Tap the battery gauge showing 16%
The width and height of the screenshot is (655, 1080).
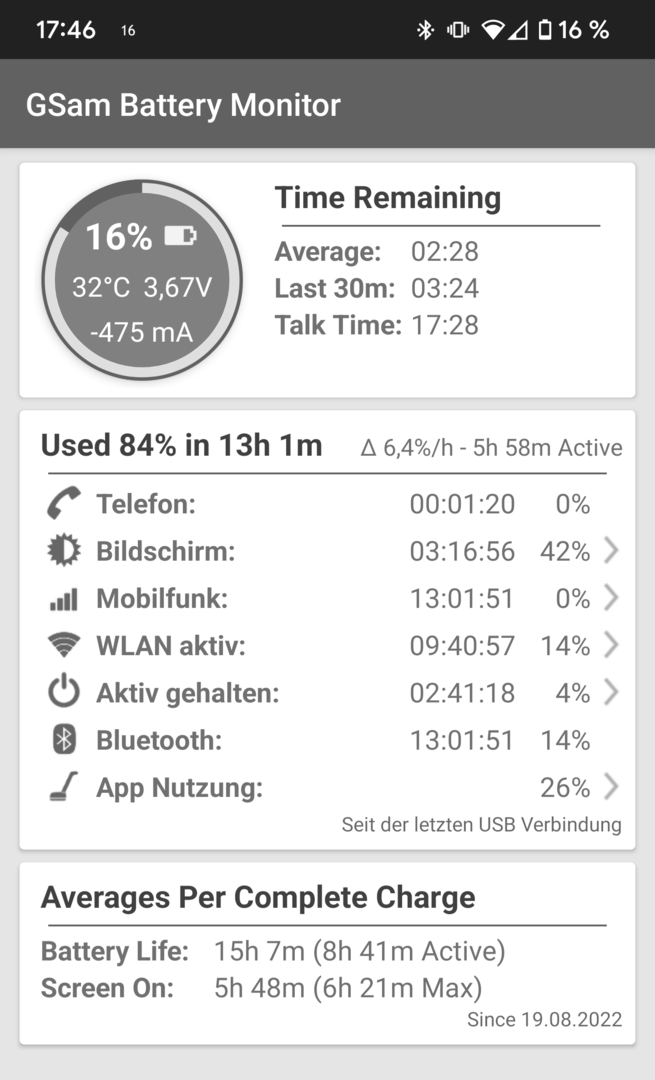(x=142, y=281)
